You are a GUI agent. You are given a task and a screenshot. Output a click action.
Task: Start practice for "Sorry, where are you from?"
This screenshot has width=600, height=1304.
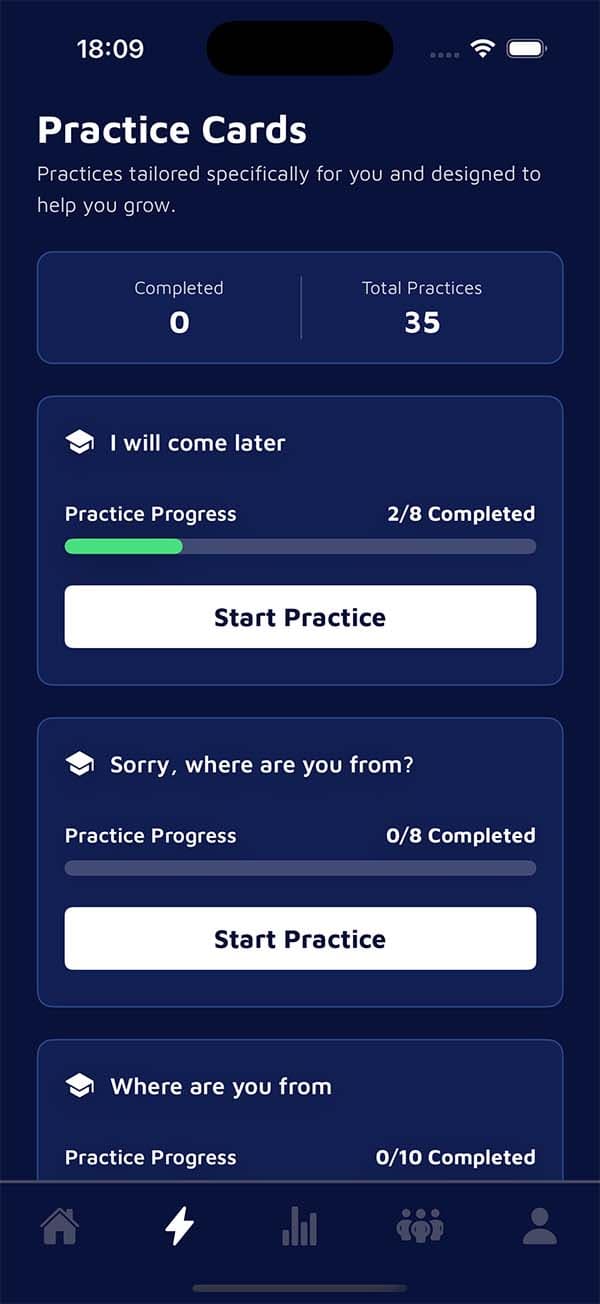tap(300, 939)
